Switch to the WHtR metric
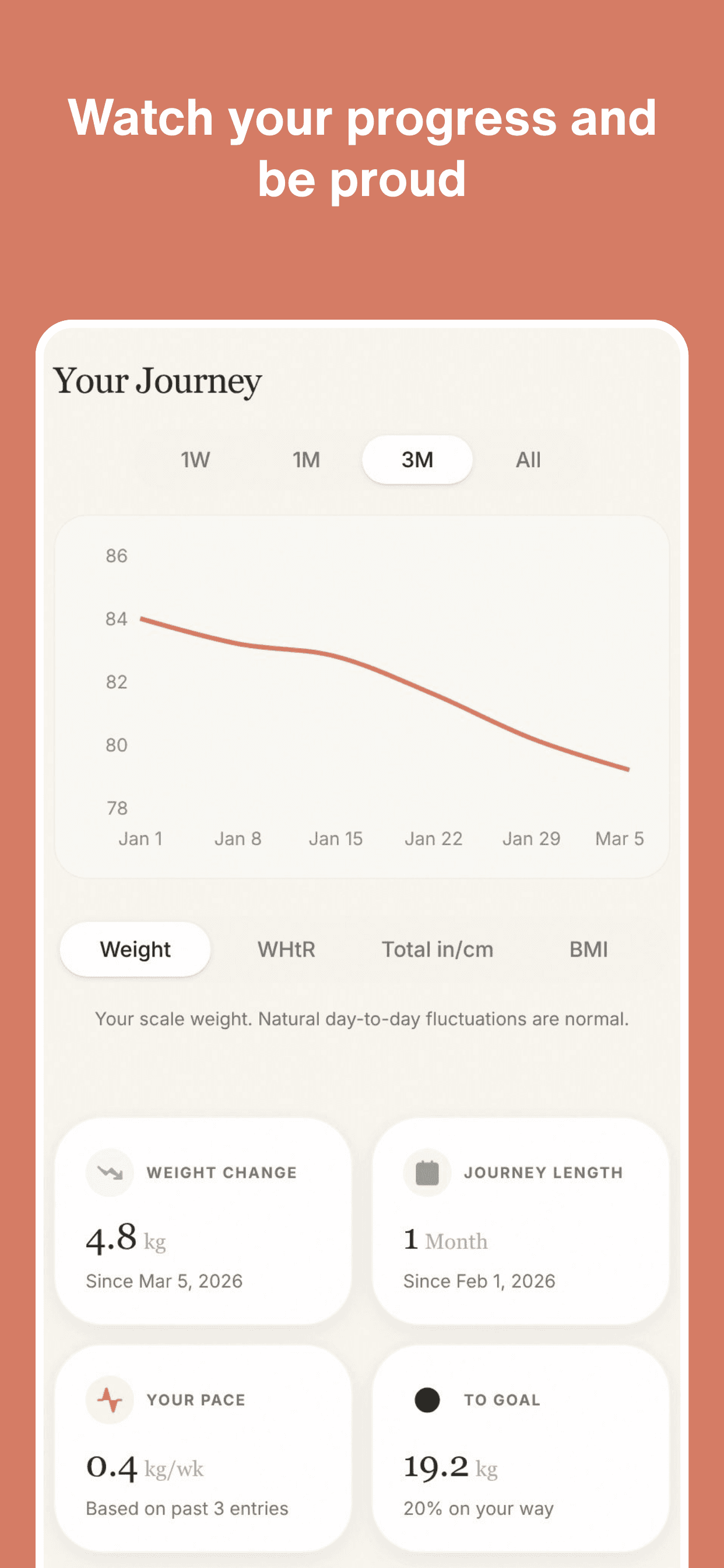The image size is (724, 1568). (285, 949)
